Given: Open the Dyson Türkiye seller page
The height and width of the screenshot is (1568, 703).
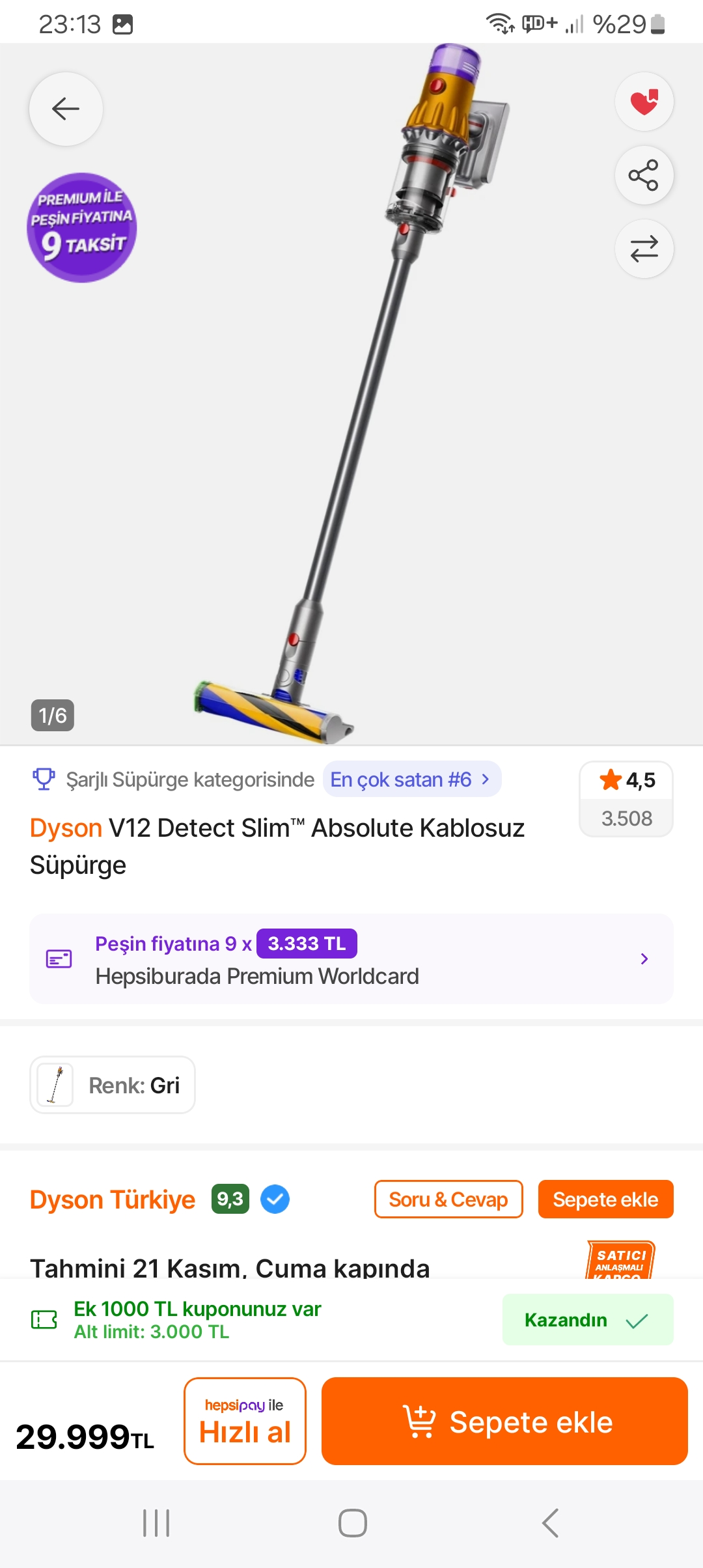Looking at the screenshot, I should click(x=113, y=1199).
